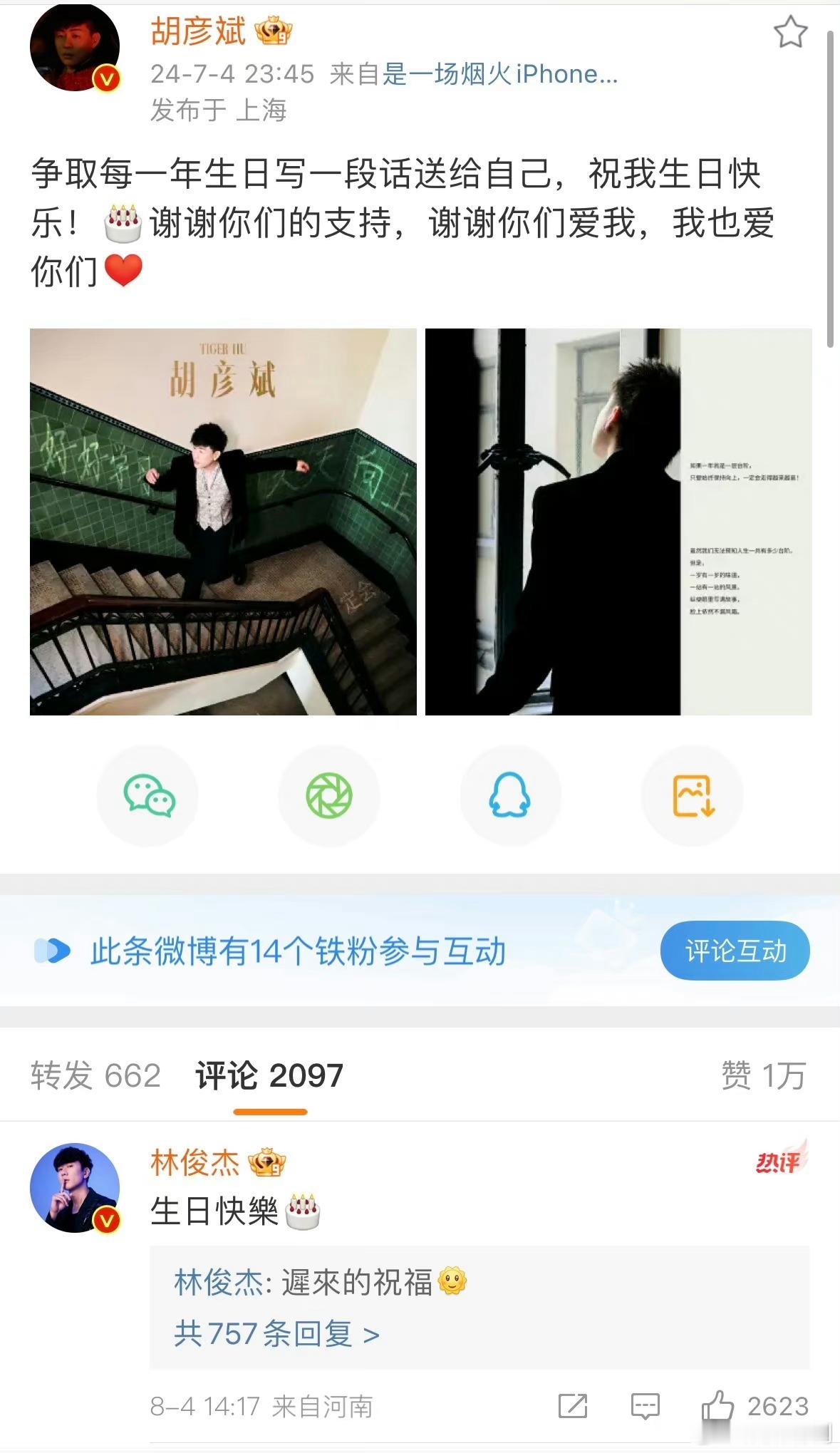Screen dimensions: 840x1453
Task: Toggle the star to favorite this post
Action: (792, 33)
